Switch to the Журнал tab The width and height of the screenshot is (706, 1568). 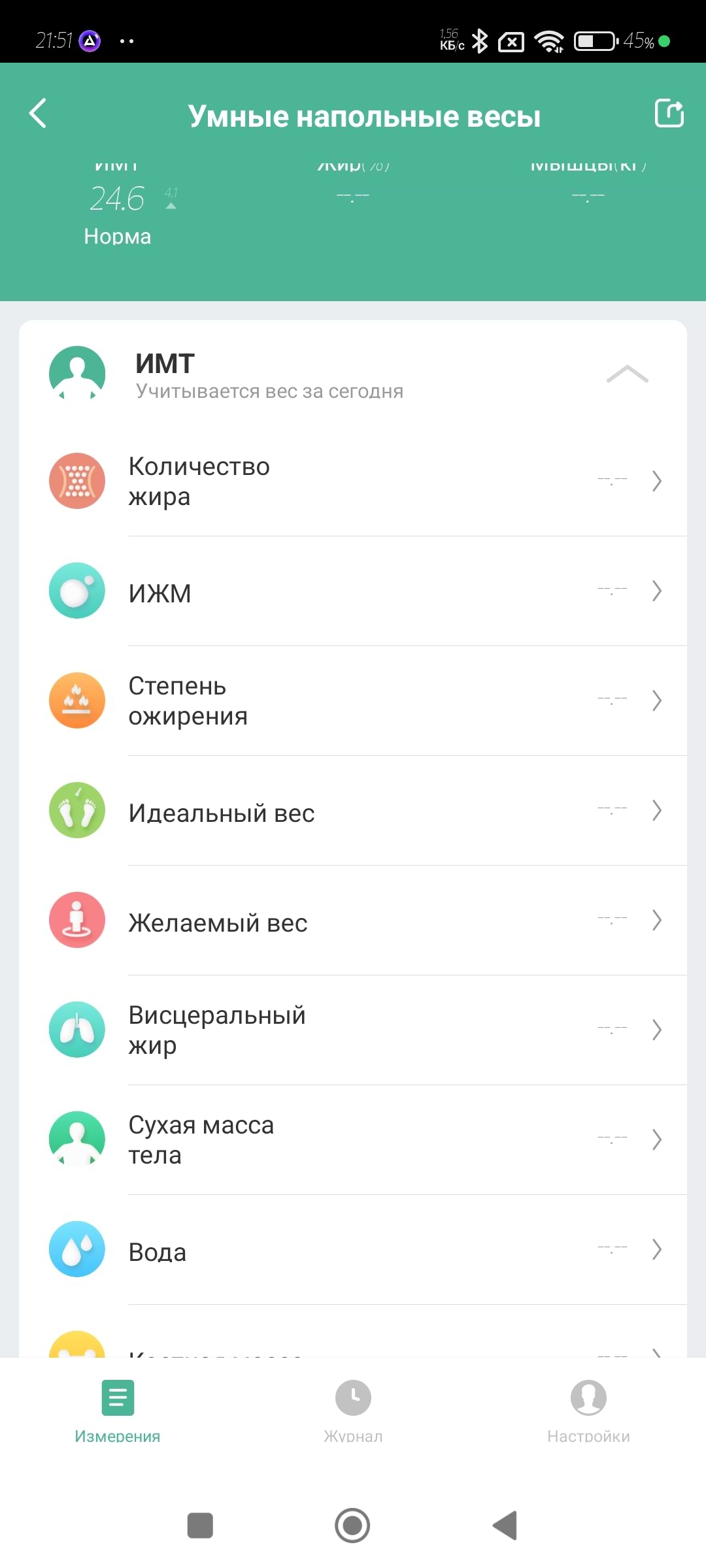pos(353,1410)
